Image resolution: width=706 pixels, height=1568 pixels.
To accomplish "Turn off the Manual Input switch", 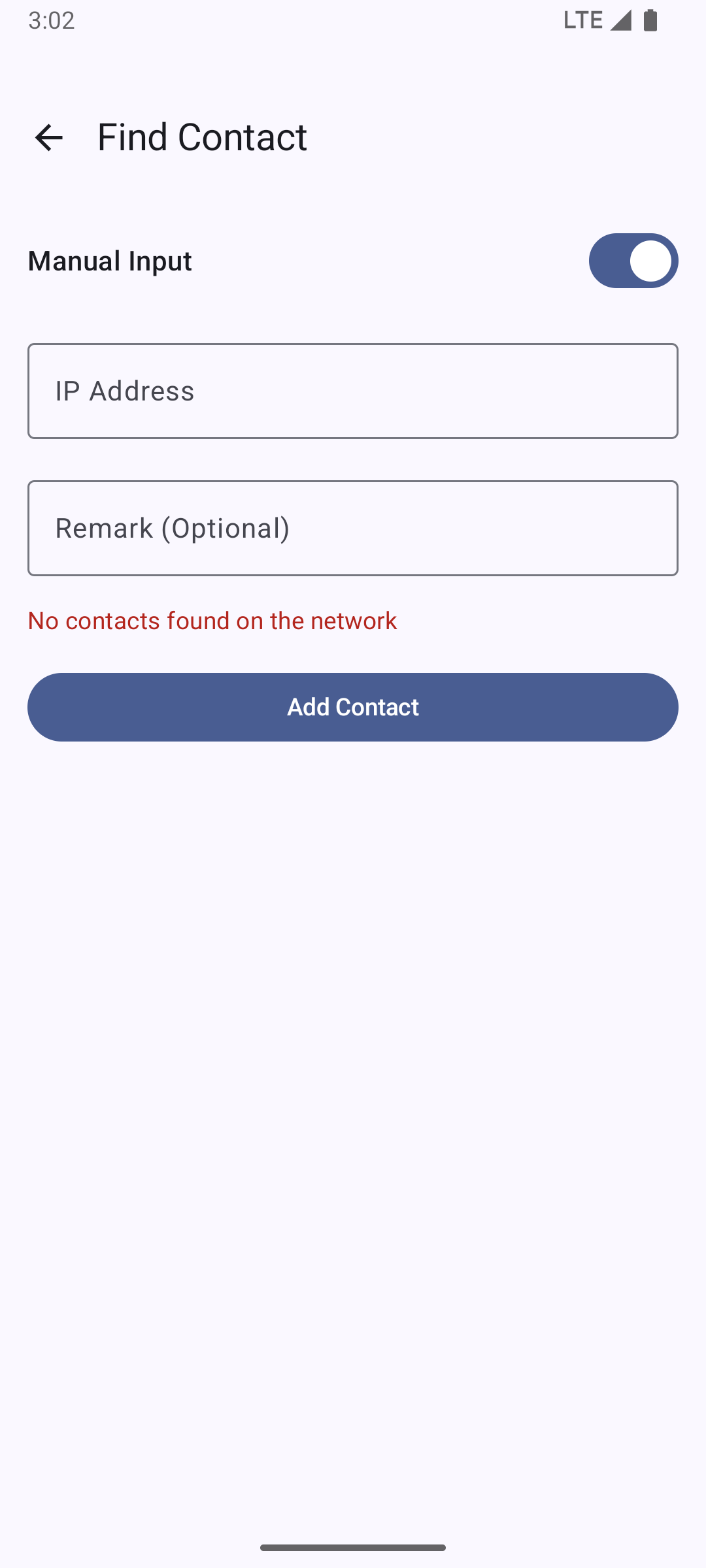I will click(x=633, y=261).
